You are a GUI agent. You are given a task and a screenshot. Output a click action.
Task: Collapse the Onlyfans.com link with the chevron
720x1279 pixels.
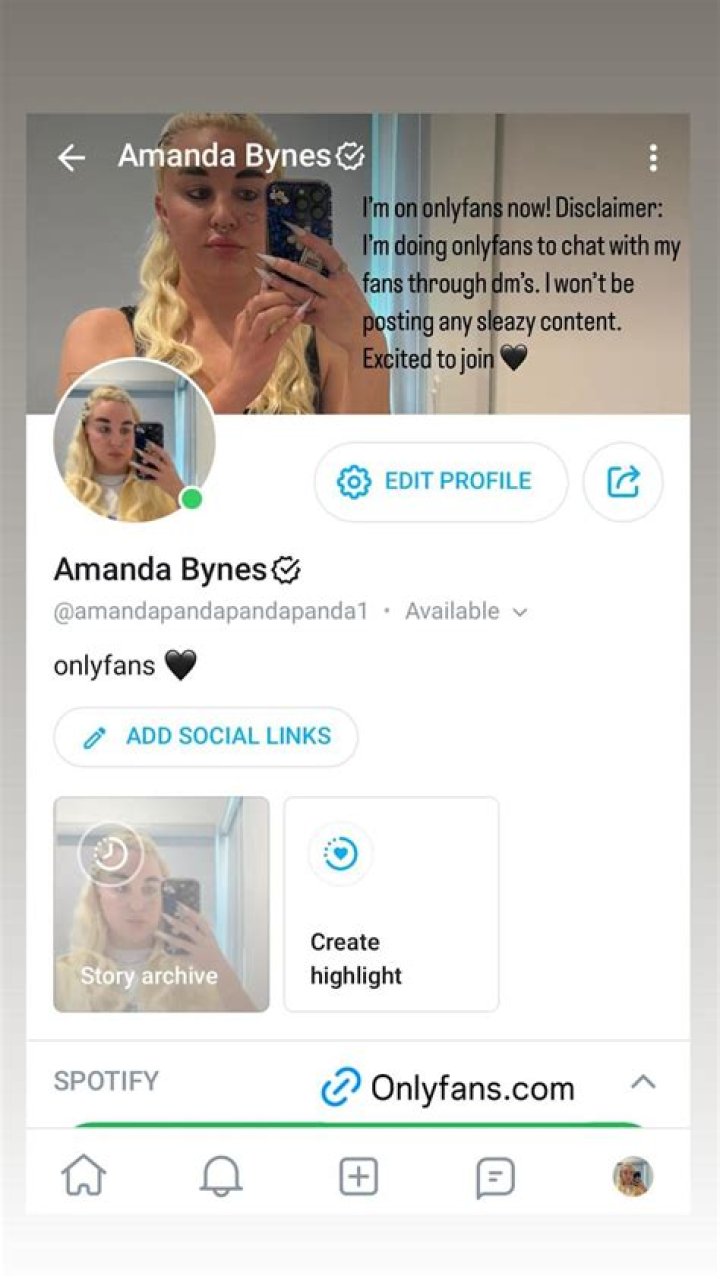click(645, 1082)
